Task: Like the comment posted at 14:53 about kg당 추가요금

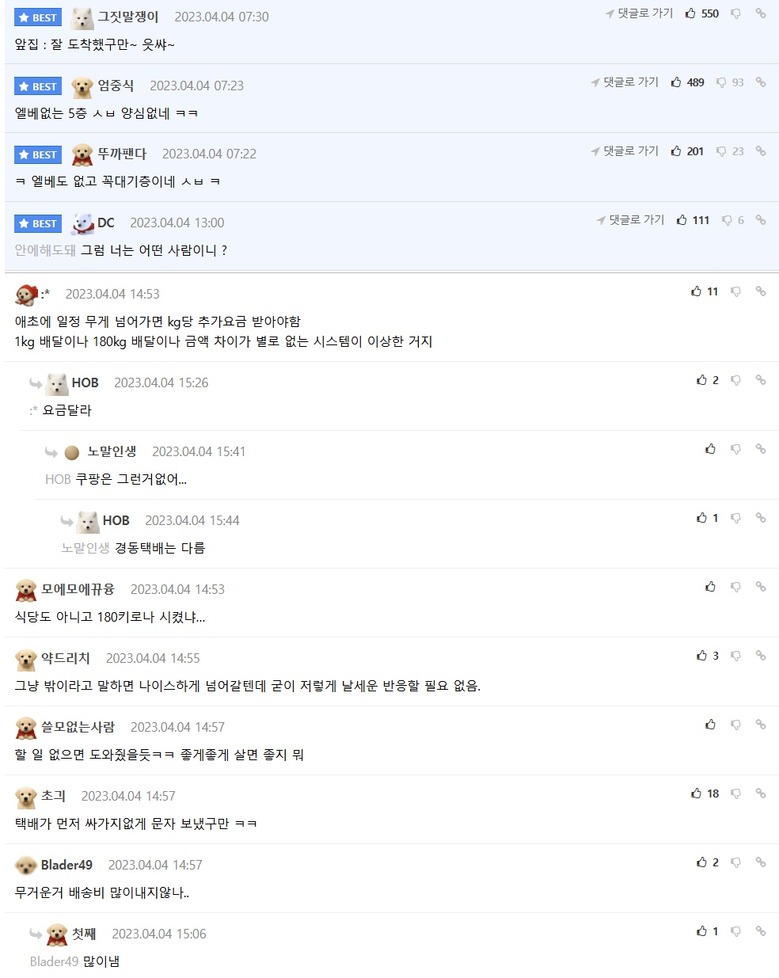Action: tap(696, 292)
